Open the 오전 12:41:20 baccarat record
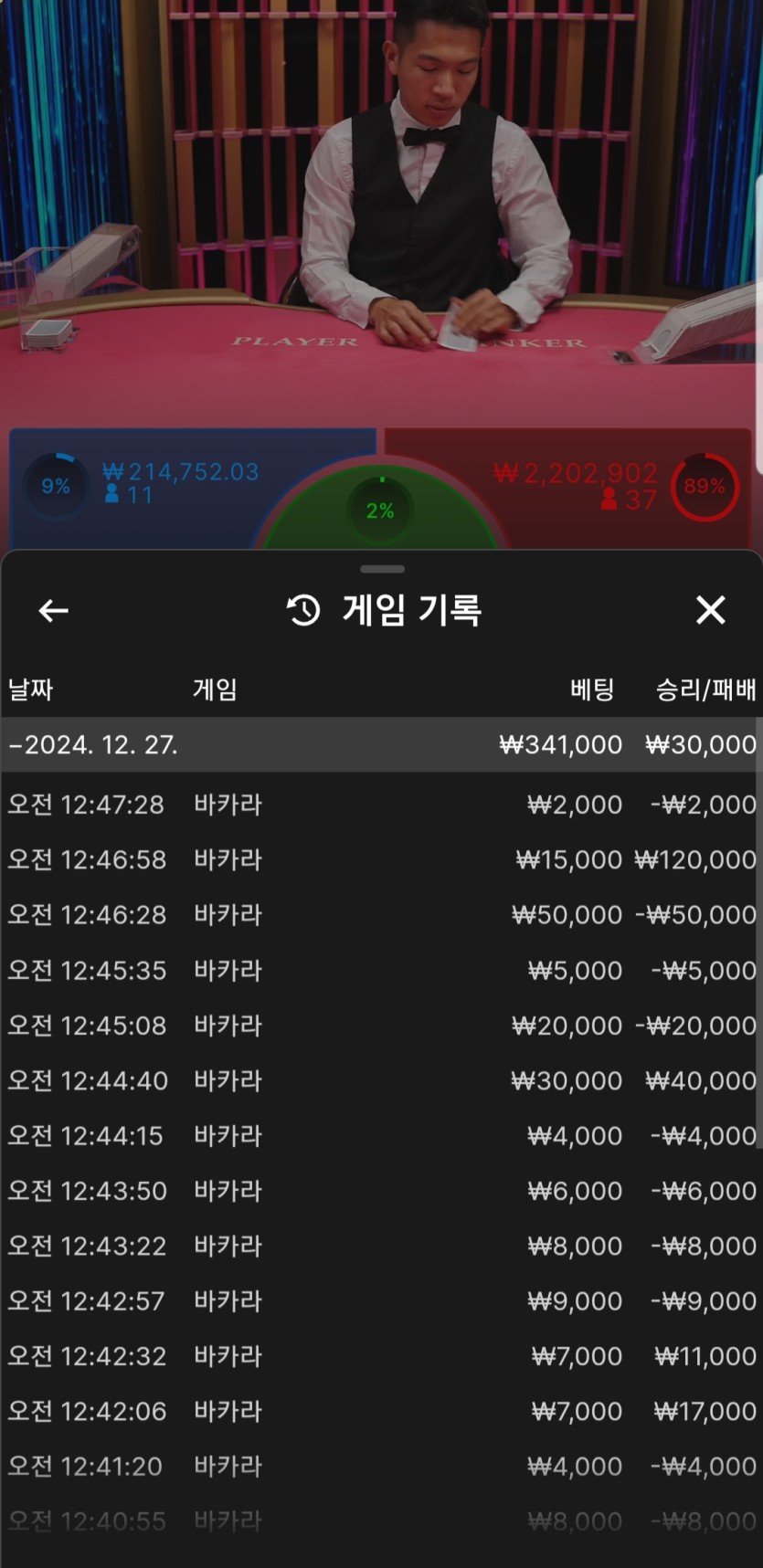The width and height of the screenshot is (763, 1568). tap(380, 1467)
